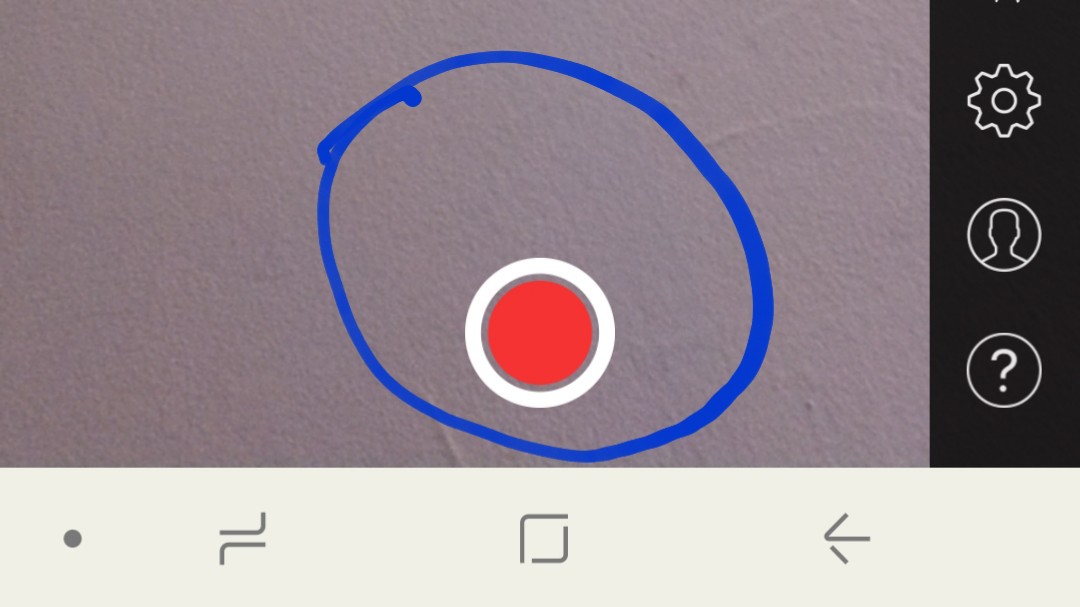Open the user profile icon
The width and height of the screenshot is (1080, 607).
click(x=1004, y=235)
